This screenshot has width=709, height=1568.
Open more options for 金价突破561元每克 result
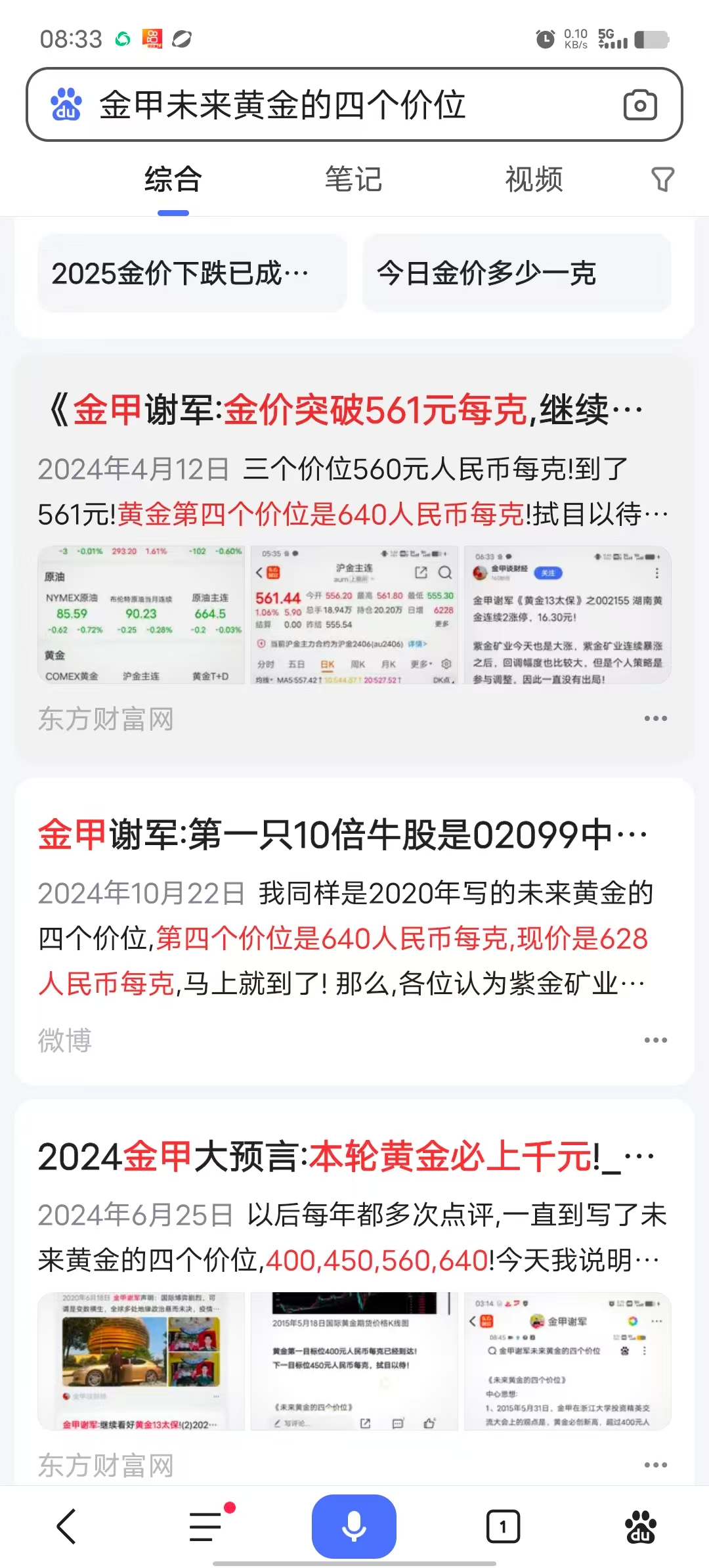click(x=655, y=718)
